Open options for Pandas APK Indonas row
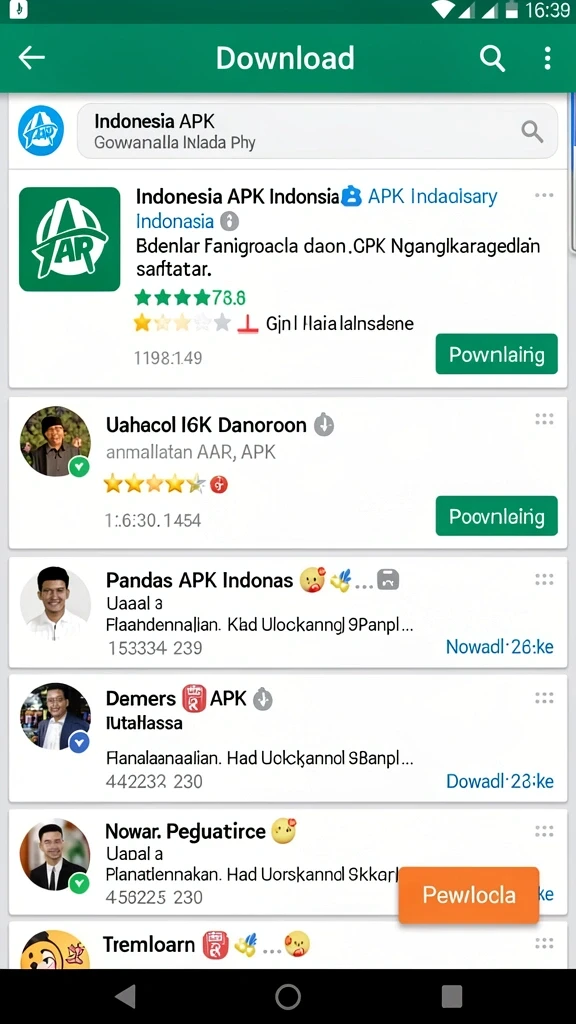The height and width of the screenshot is (1024, 576). coord(544,579)
